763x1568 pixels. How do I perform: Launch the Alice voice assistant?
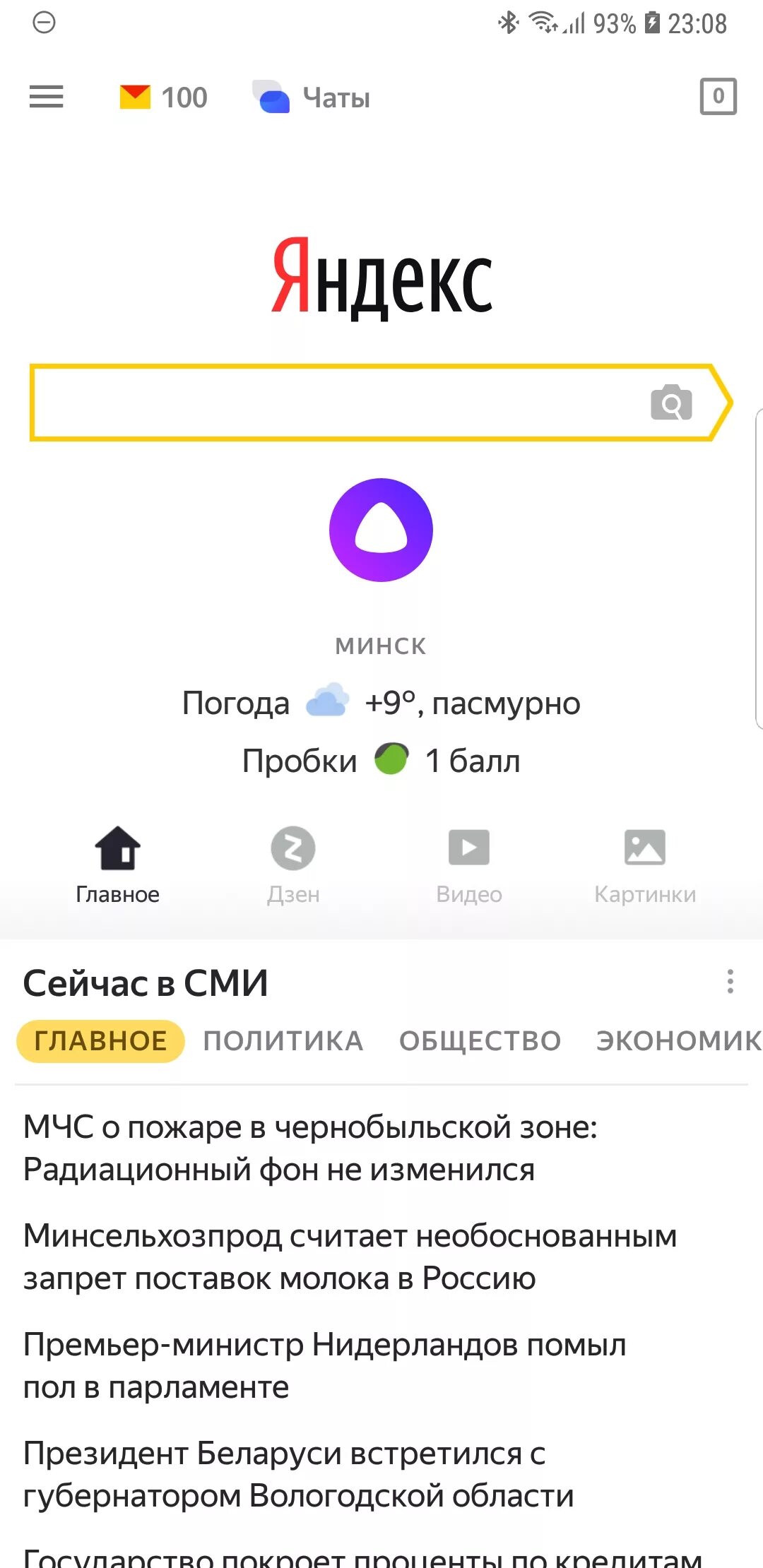pyautogui.click(x=381, y=530)
